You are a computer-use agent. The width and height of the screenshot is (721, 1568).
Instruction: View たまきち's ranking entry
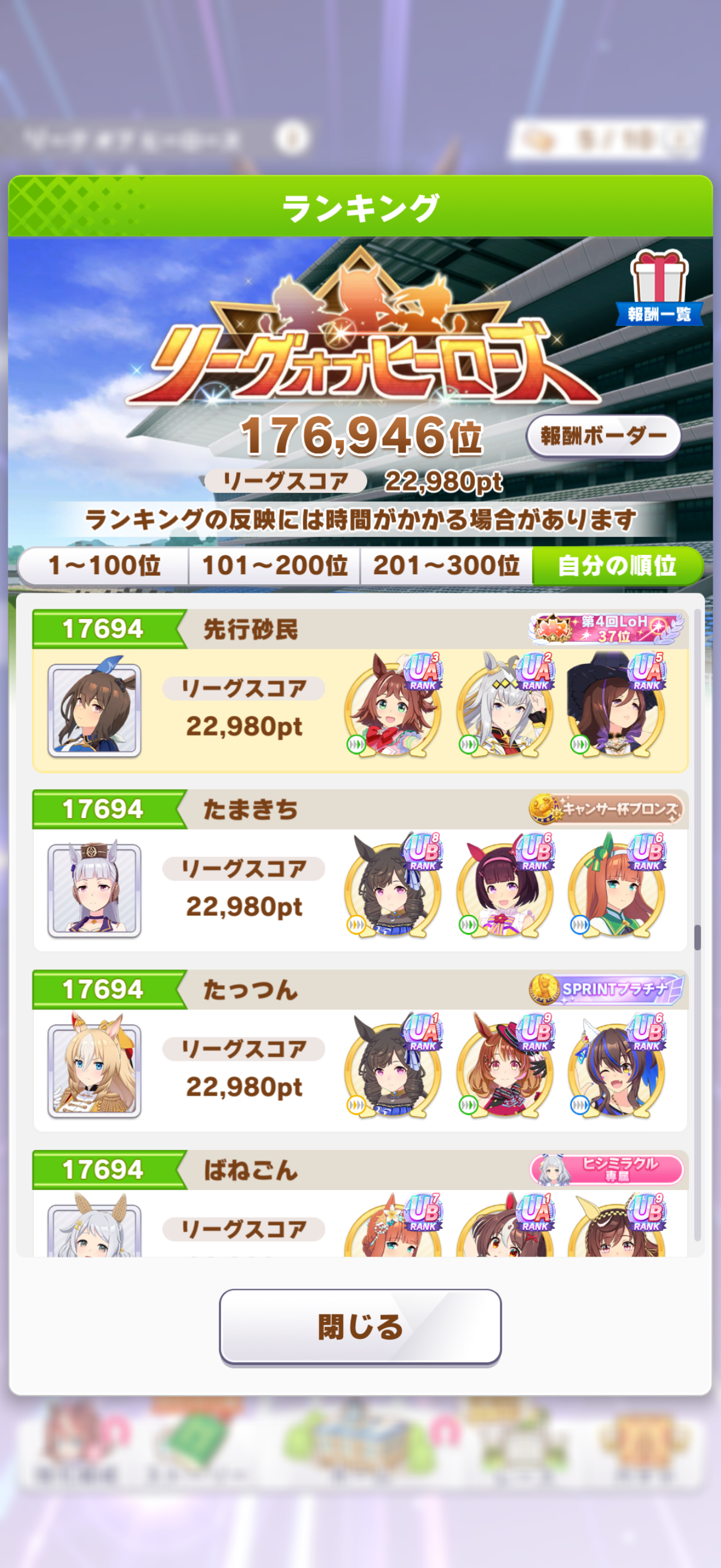pyautogui.click(x=359, y=871)
